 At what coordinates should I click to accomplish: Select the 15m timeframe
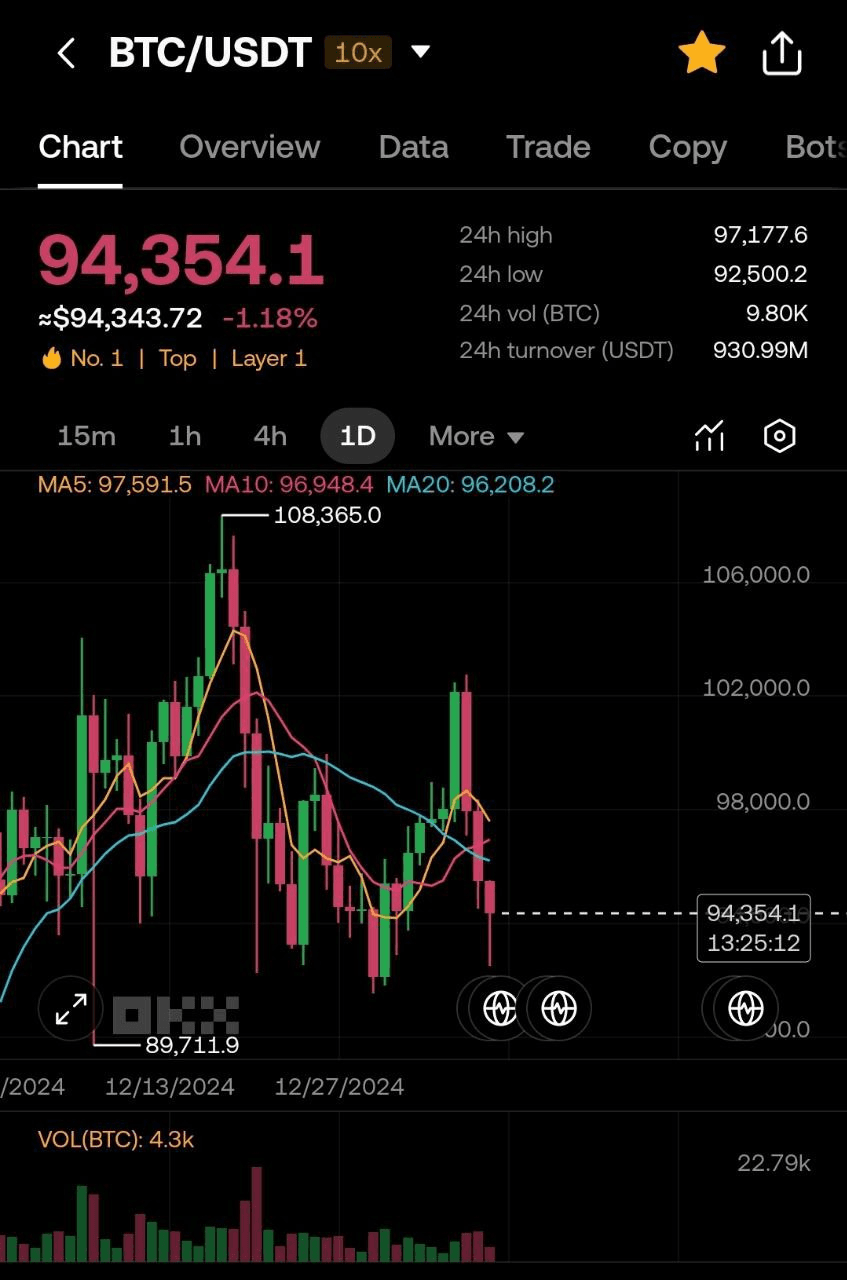pos(86,436)
